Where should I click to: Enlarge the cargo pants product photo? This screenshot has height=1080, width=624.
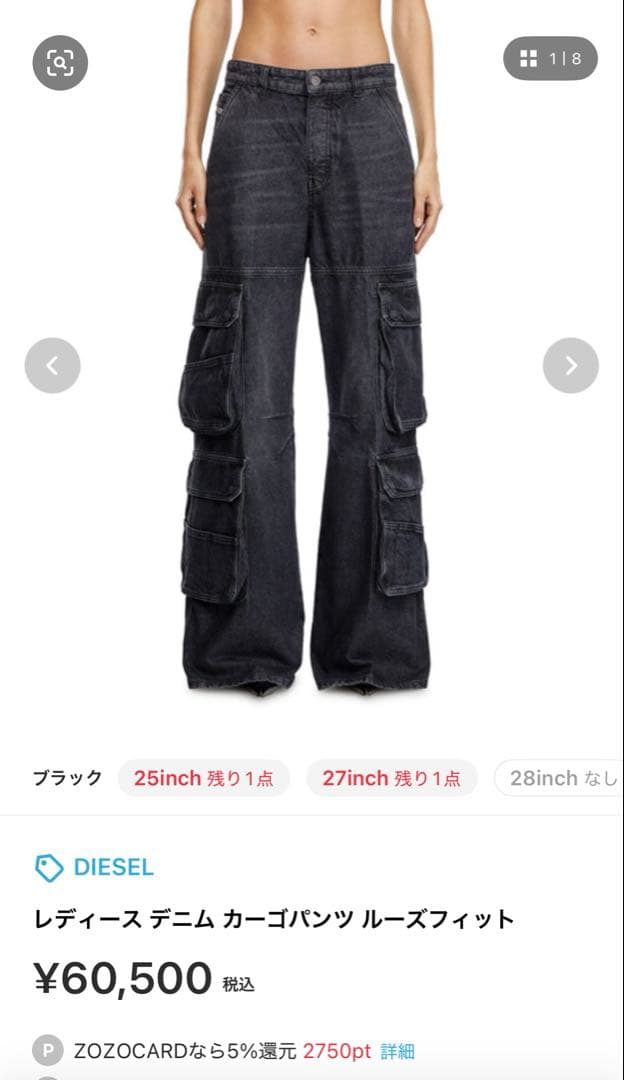[310, 380]
